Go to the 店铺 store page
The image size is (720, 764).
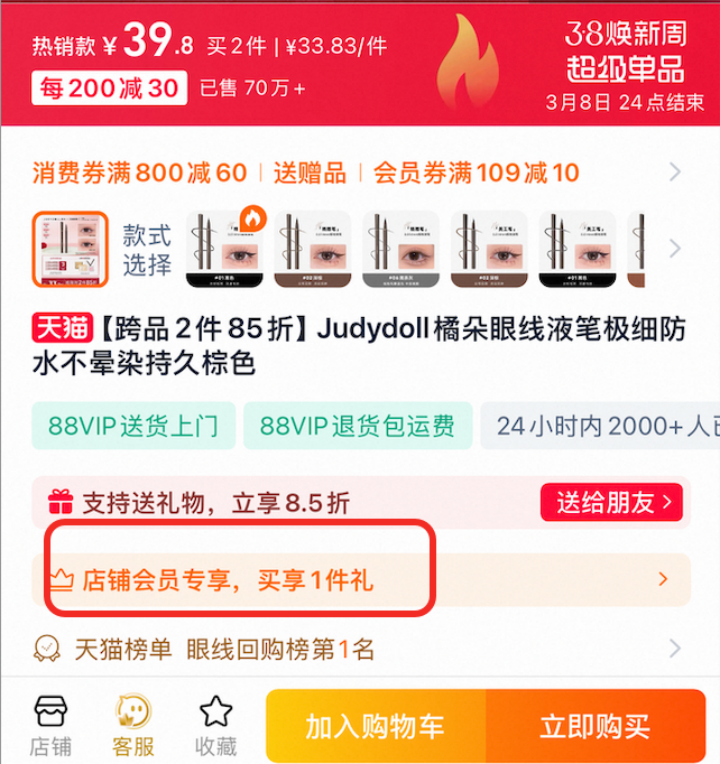[50, 725]
